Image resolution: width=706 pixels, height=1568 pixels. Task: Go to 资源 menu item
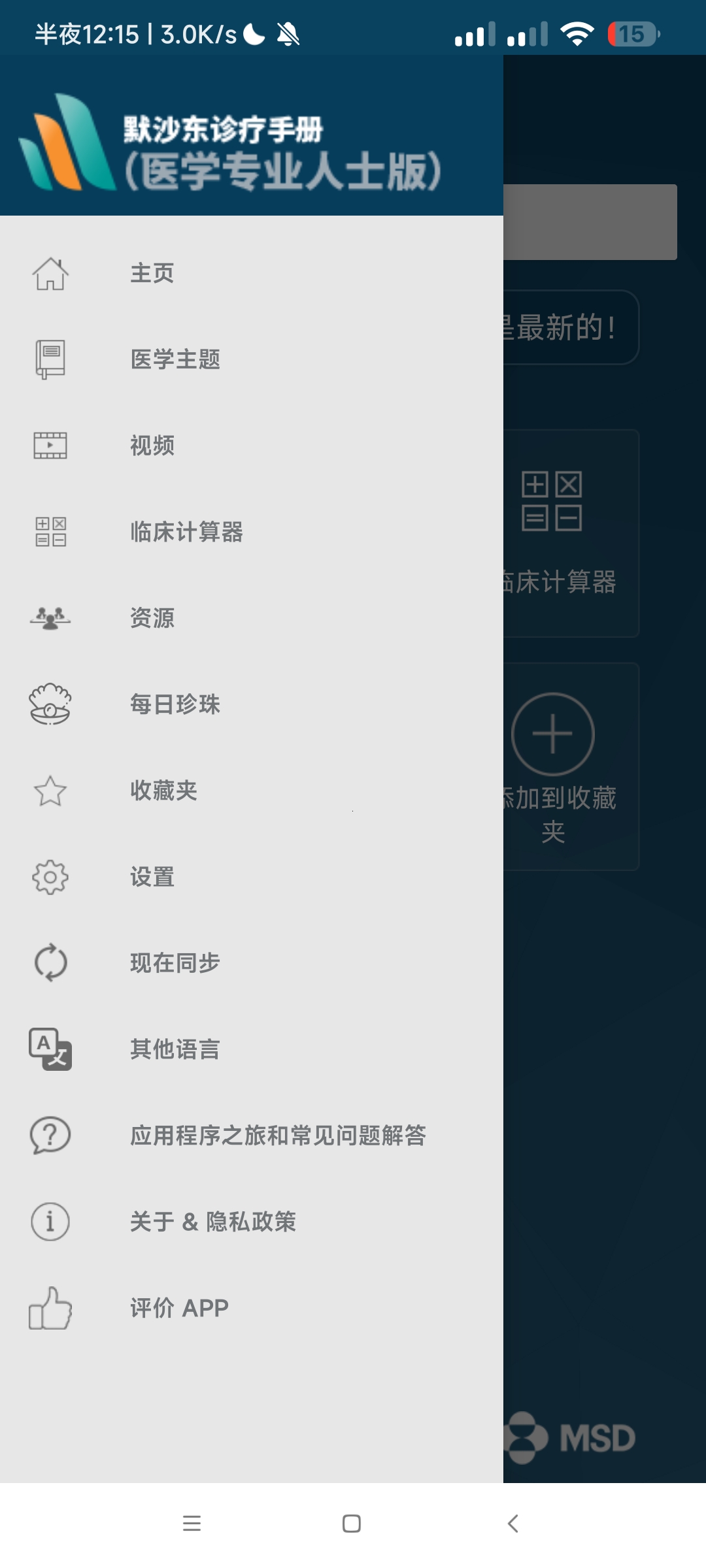[x=152, y=618]
